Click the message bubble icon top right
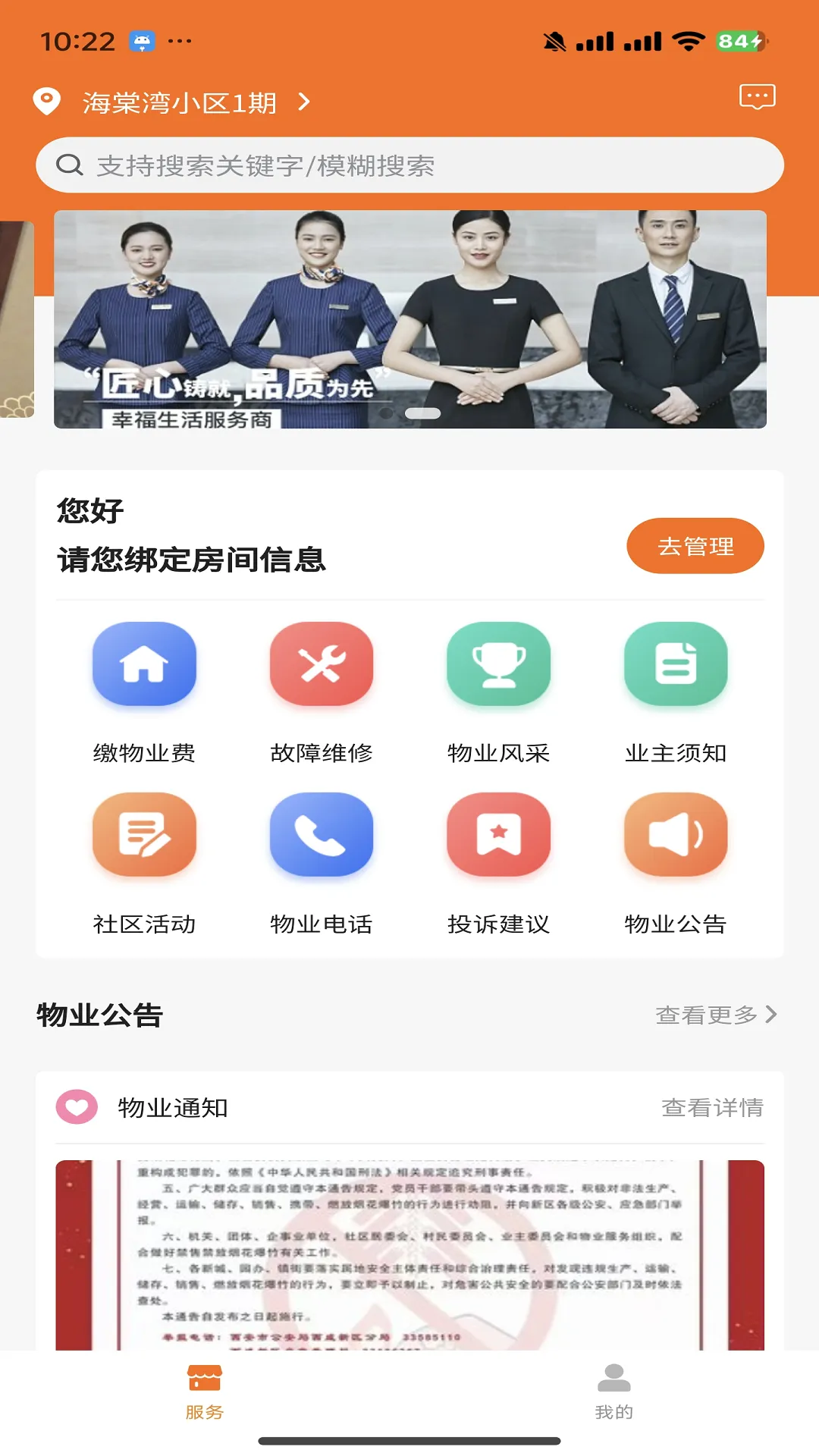Screen dimensions: 819x1456 click(x=758, y=97)
